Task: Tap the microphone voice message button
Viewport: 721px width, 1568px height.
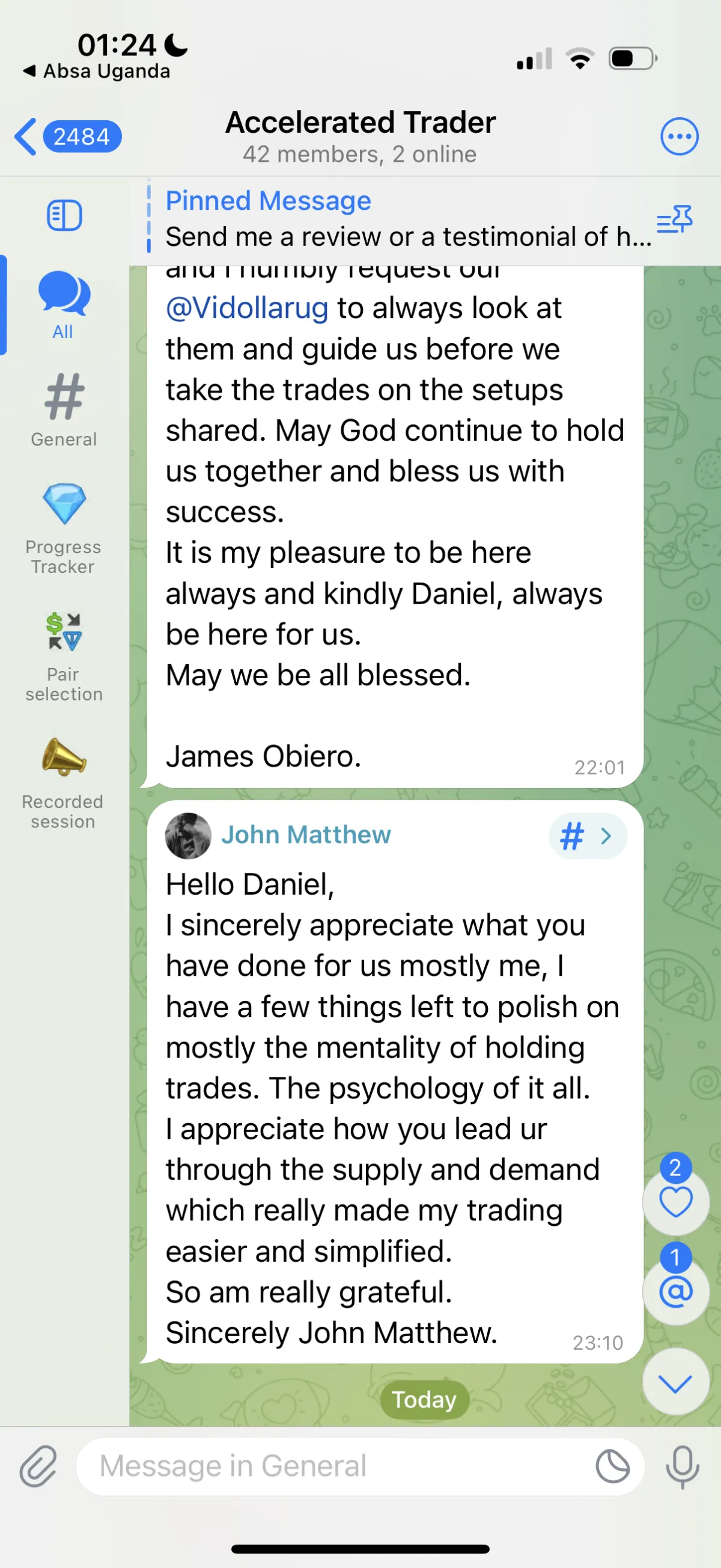Action: coord(682,1466)
